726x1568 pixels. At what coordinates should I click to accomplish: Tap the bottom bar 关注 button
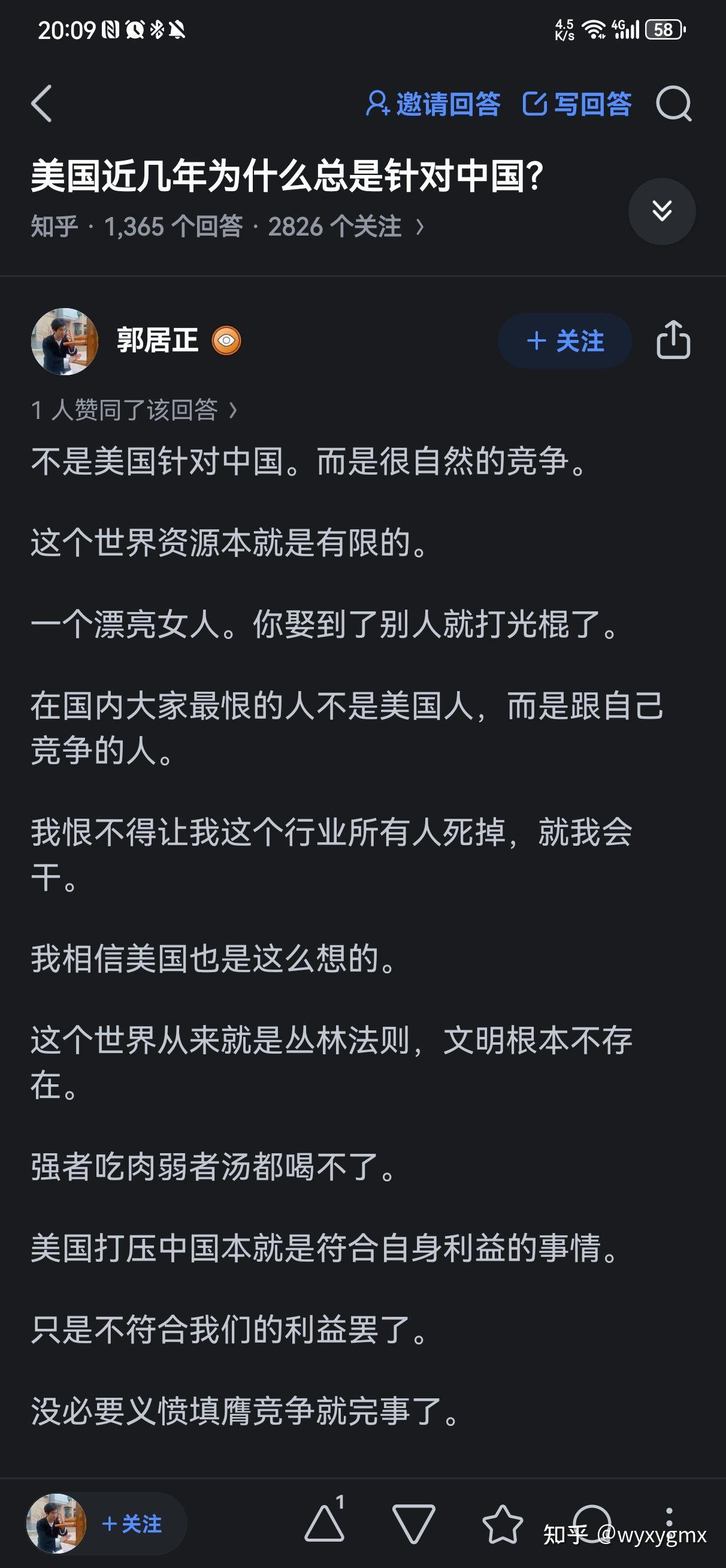tap(131, 1524)
